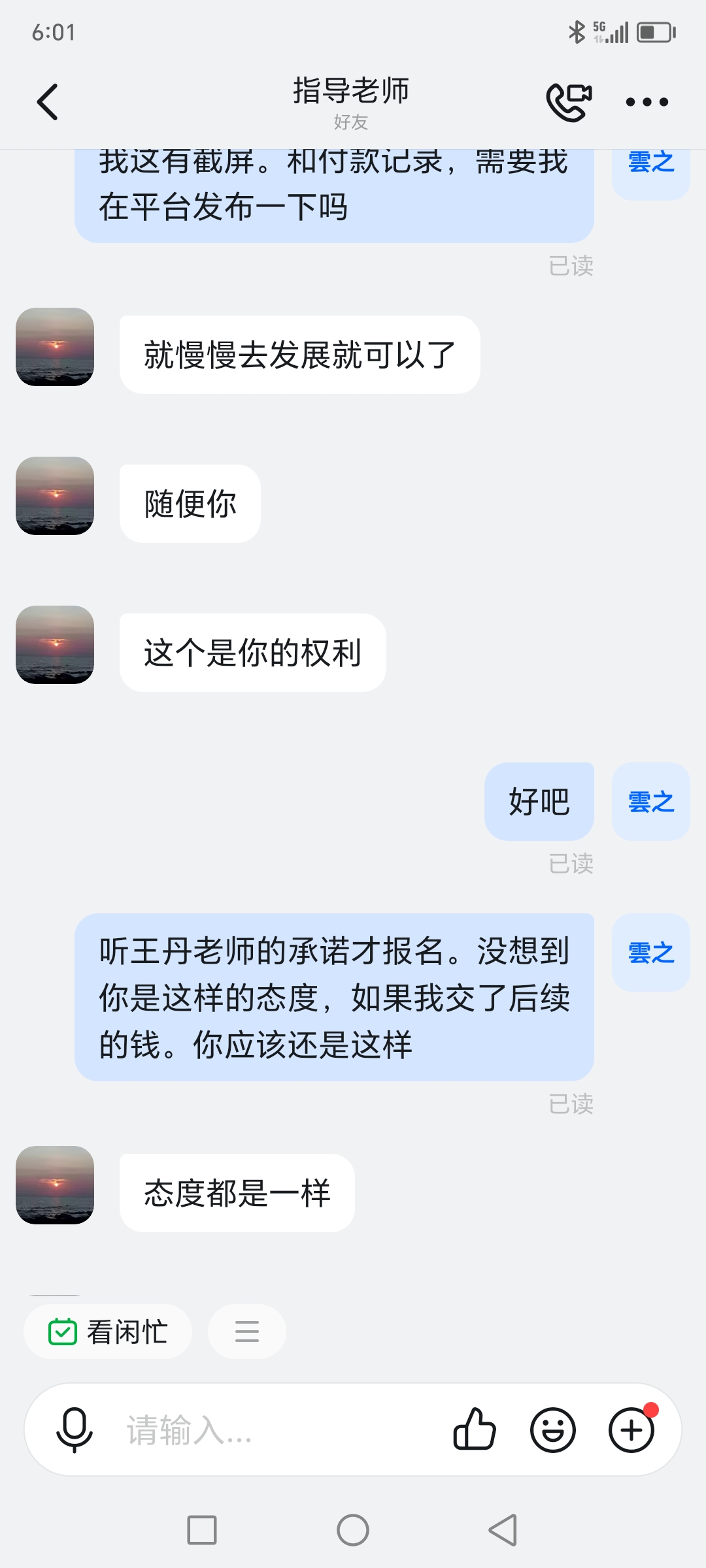Go back from the 指导老师 chat

(47, 102)
